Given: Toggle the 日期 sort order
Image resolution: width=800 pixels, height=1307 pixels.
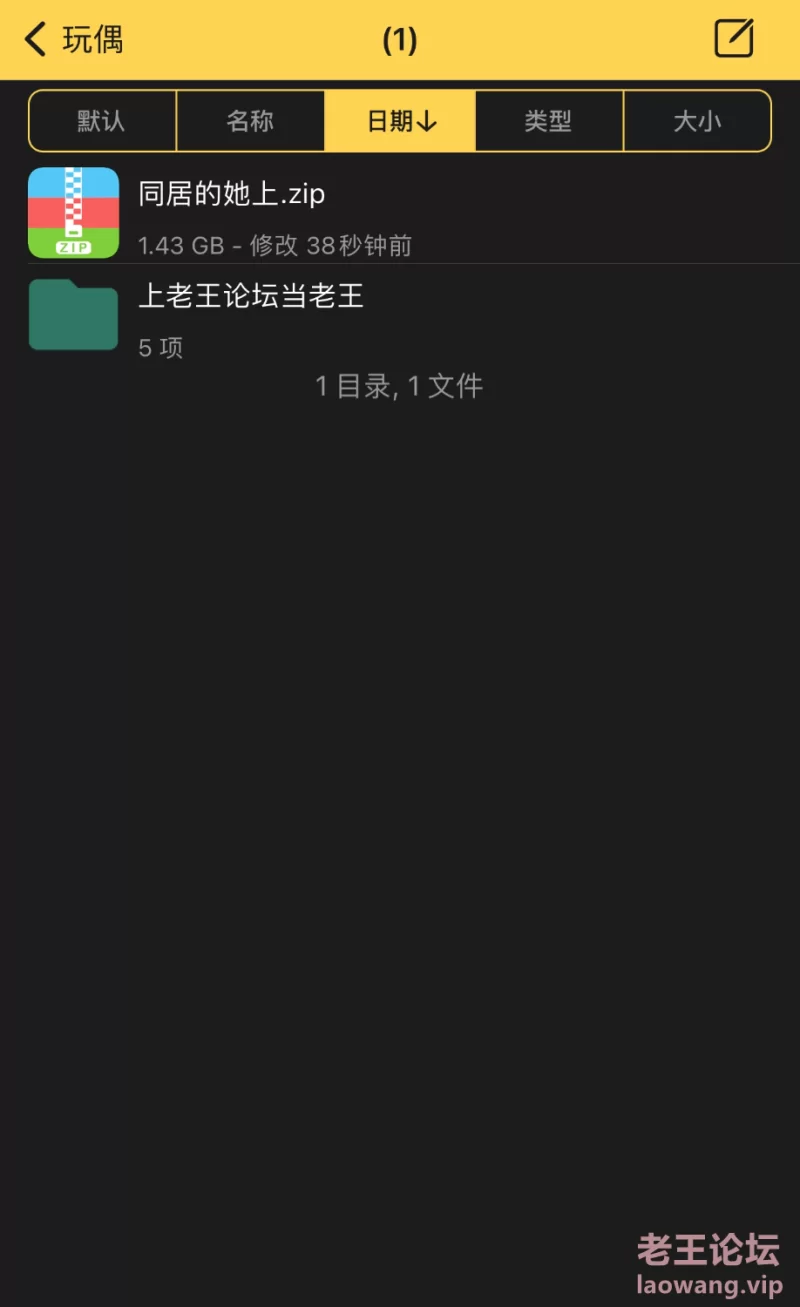Looking at the screenshot, I should point(400,121).
